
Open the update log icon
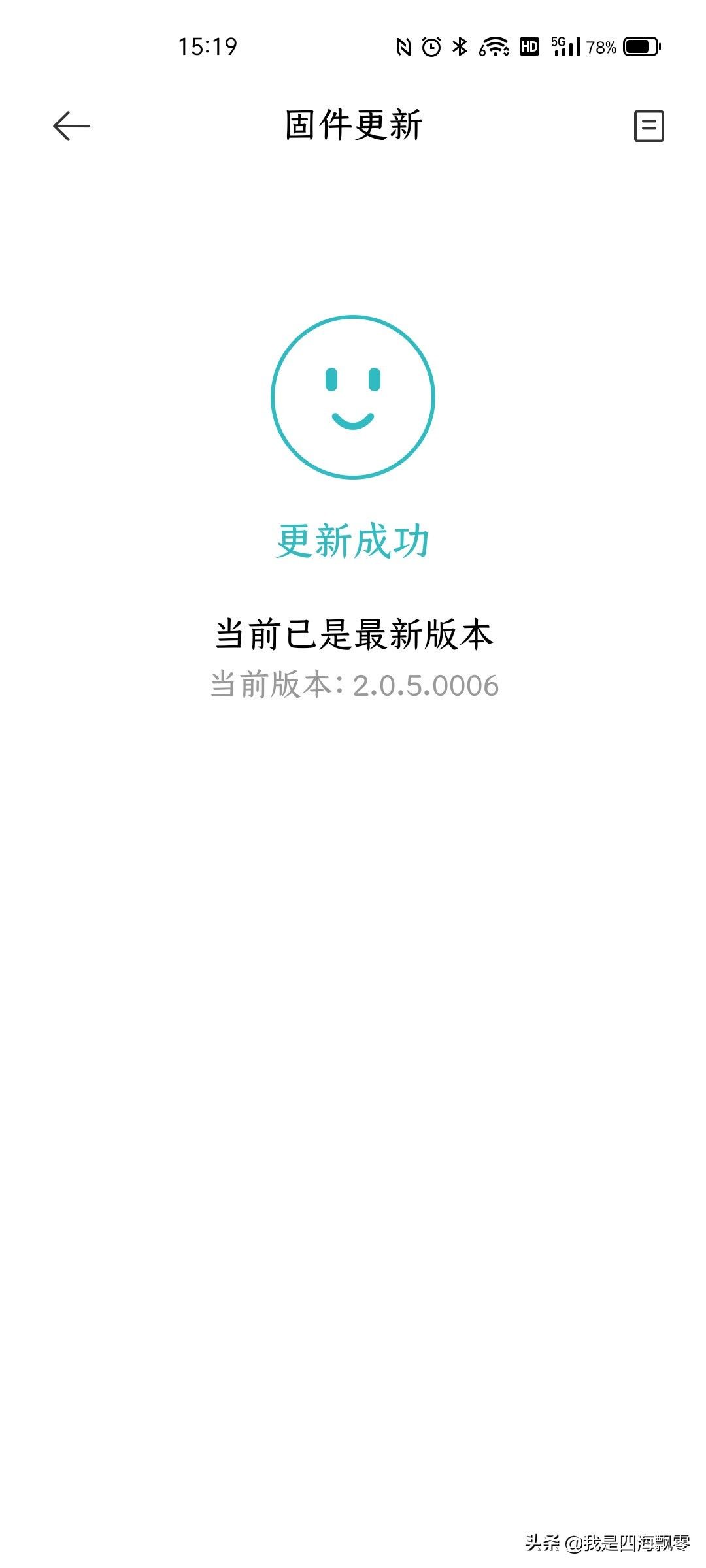[x=648, y=126]
